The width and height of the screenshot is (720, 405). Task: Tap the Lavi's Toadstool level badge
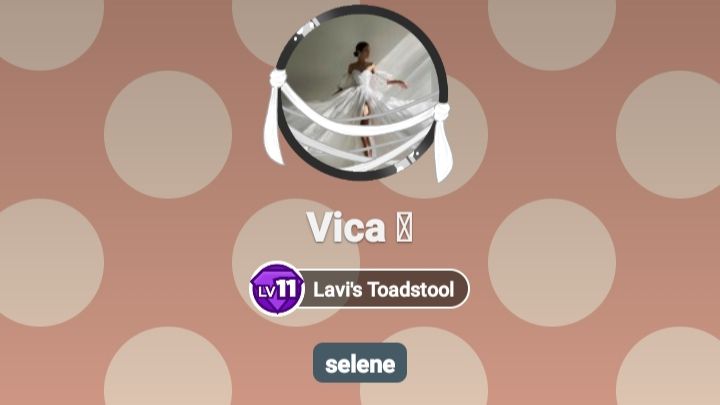point(360,290)
